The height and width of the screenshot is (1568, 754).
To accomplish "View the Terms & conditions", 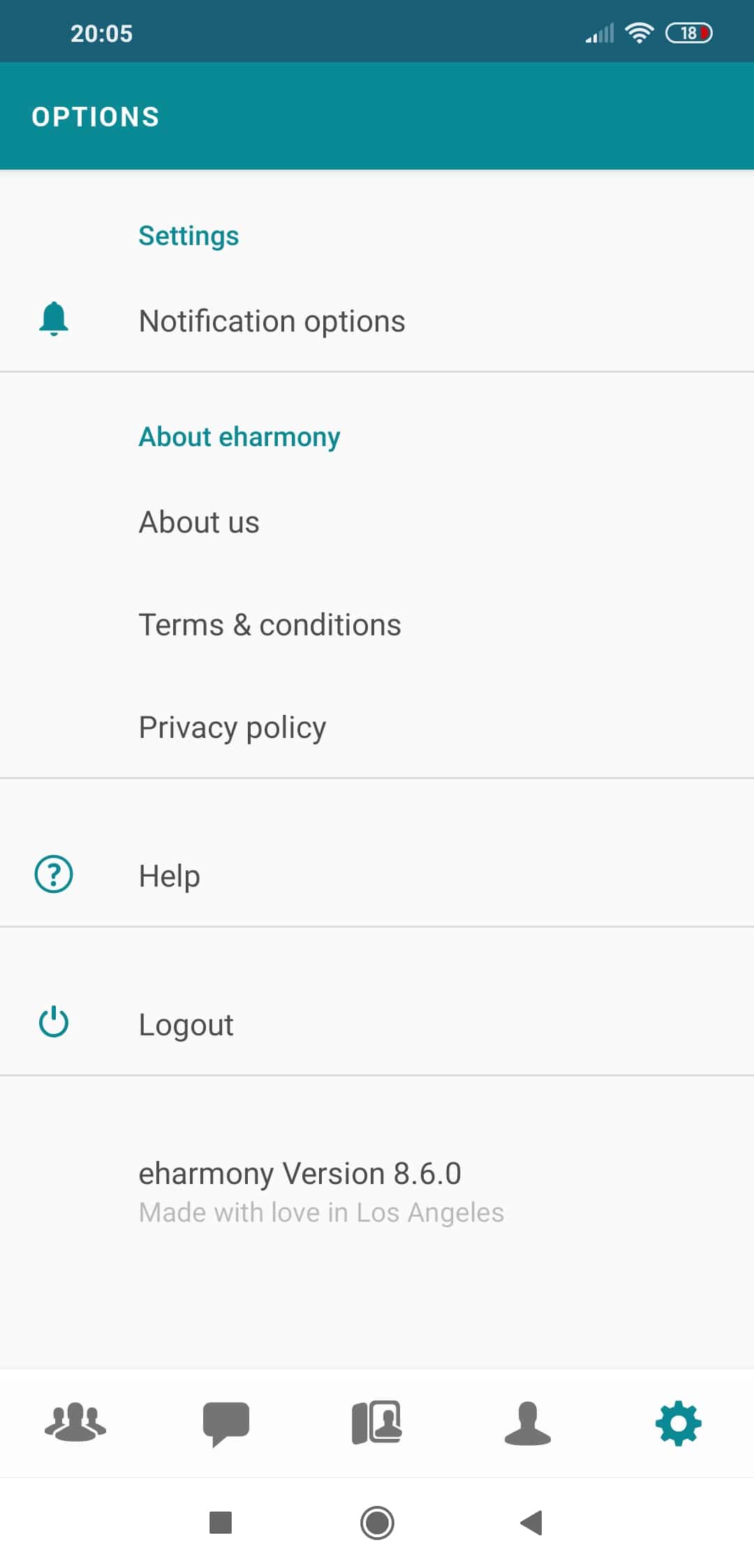I will tap(269, 624).
